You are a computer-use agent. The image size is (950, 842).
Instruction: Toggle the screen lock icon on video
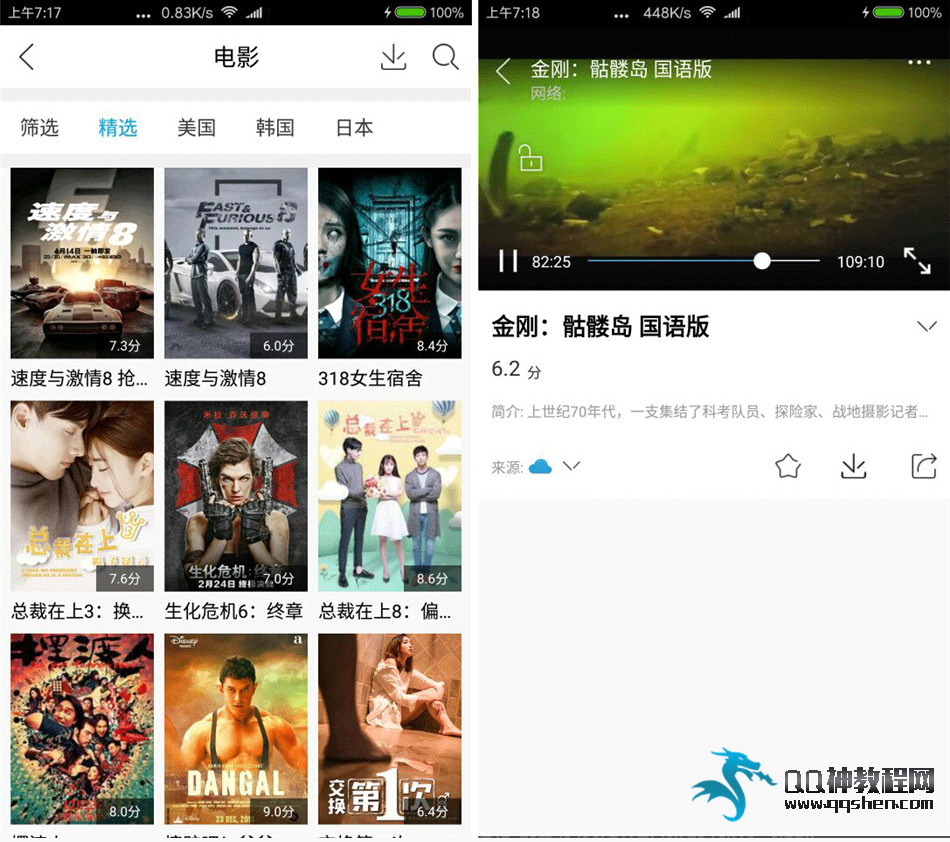[x=530, y=158]
